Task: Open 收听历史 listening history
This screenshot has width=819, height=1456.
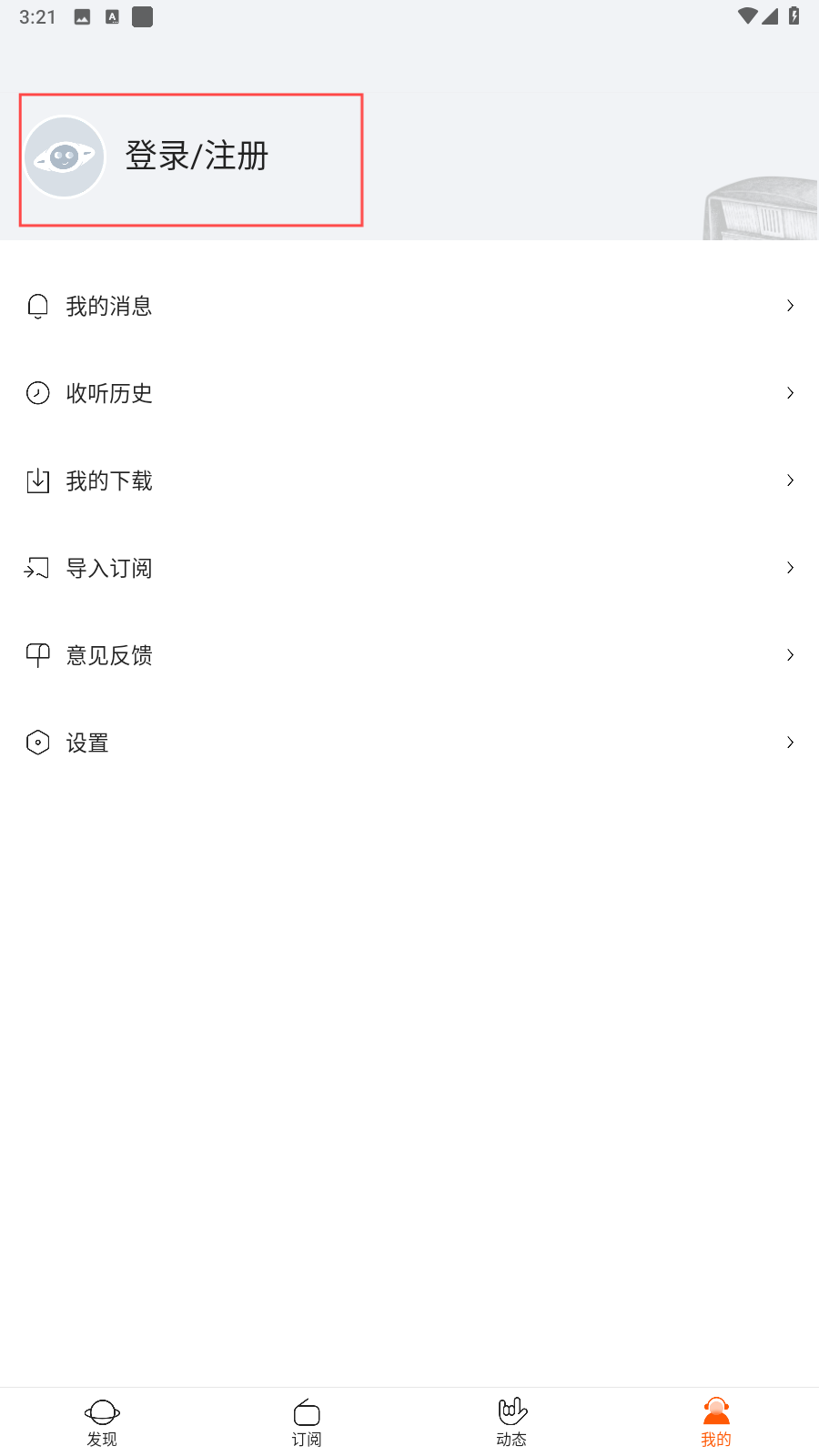Action: [409, 393]
